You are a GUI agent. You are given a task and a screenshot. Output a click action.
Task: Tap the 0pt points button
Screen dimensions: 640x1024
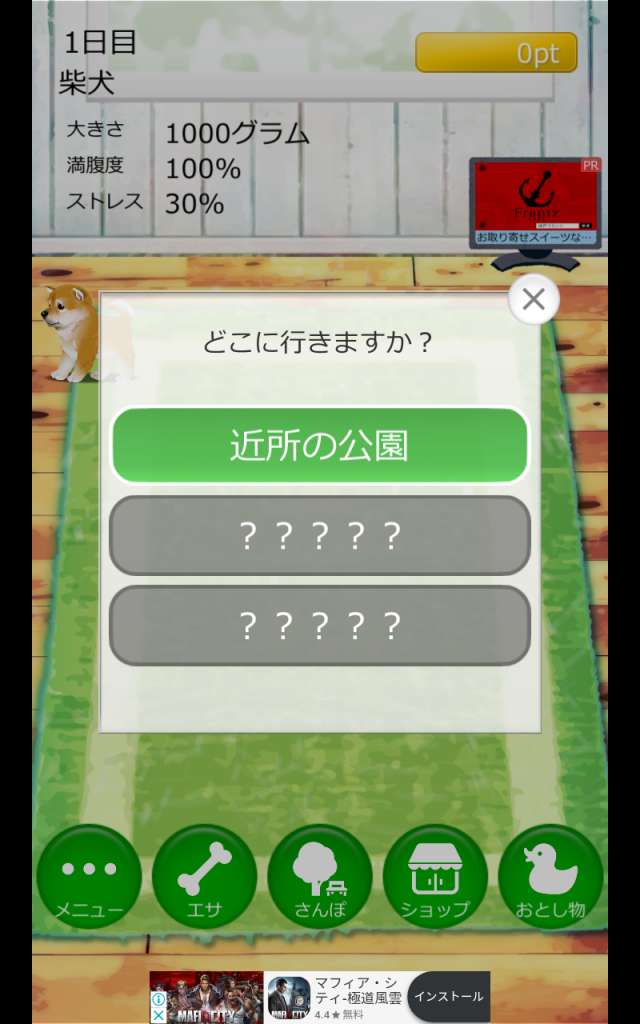point(496,53)
